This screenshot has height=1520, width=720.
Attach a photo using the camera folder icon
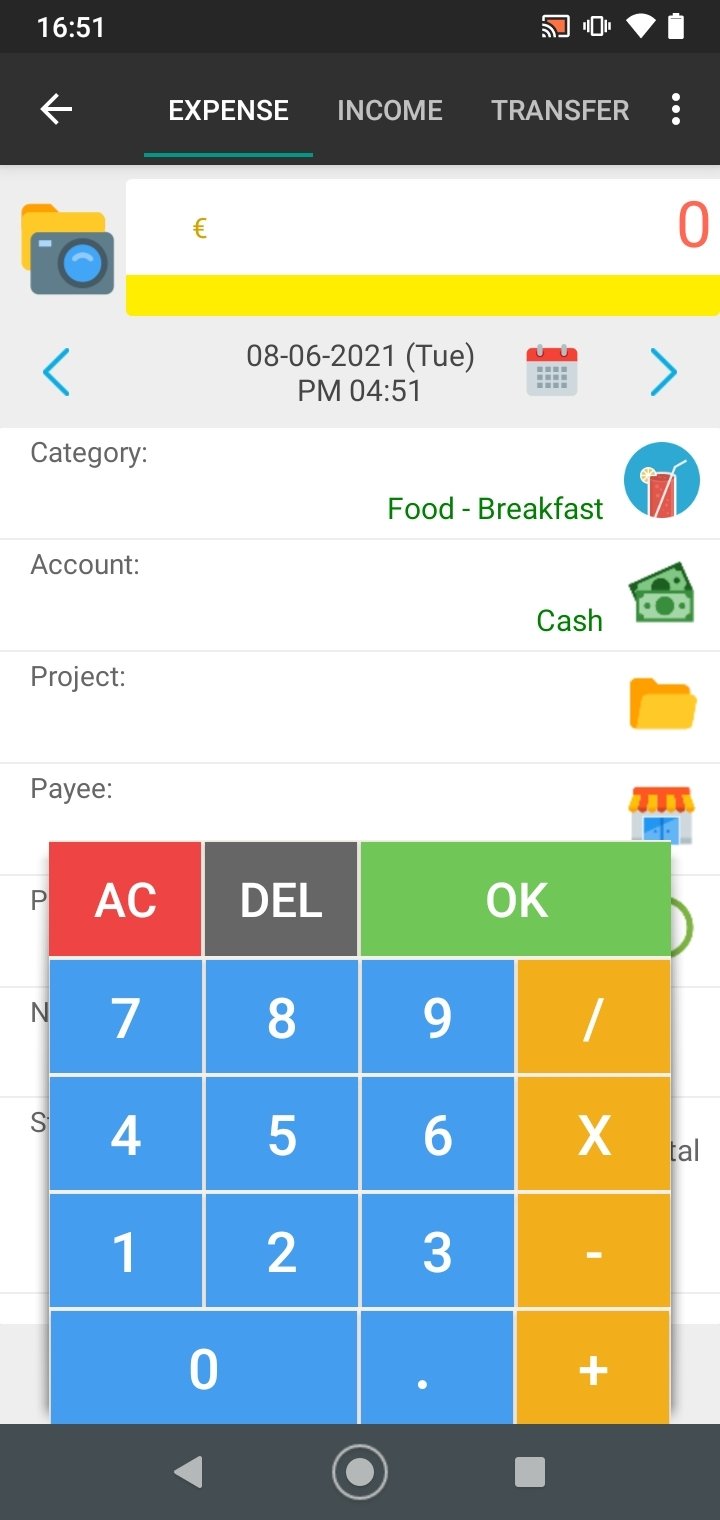point(67,248)
